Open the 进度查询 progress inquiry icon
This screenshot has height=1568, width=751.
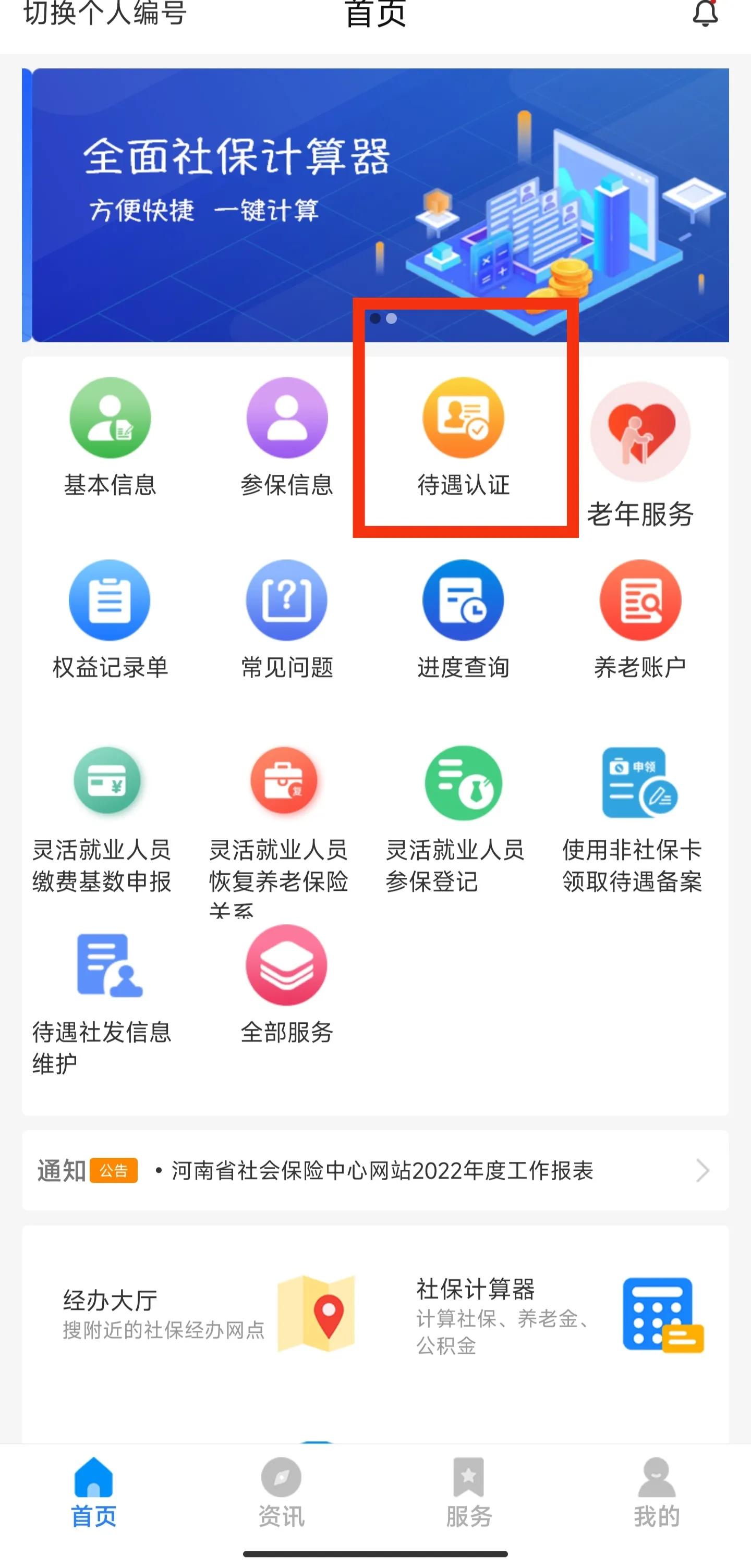click(x=464, y=603)
